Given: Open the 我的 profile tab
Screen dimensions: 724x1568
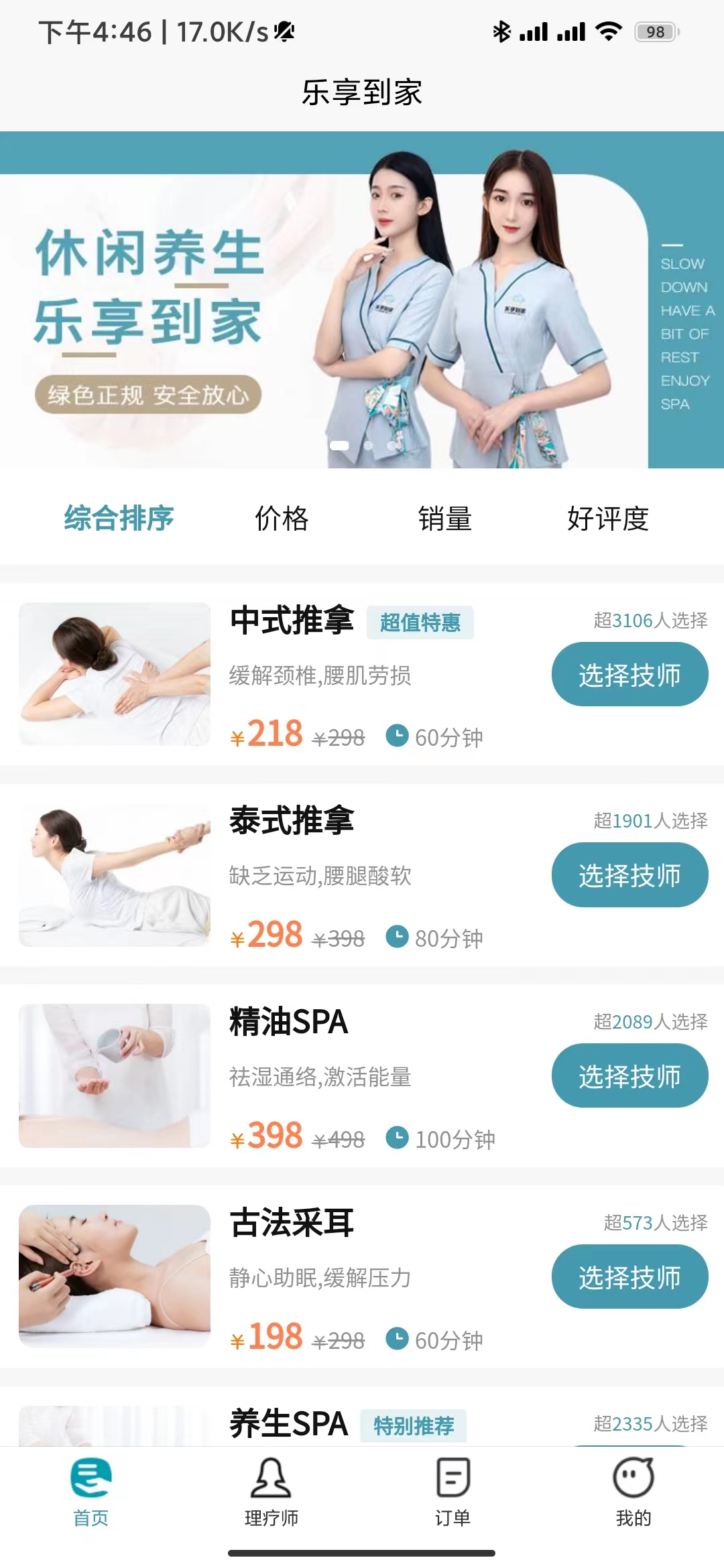Looking at the screenshot, I should pos(633,1489).
